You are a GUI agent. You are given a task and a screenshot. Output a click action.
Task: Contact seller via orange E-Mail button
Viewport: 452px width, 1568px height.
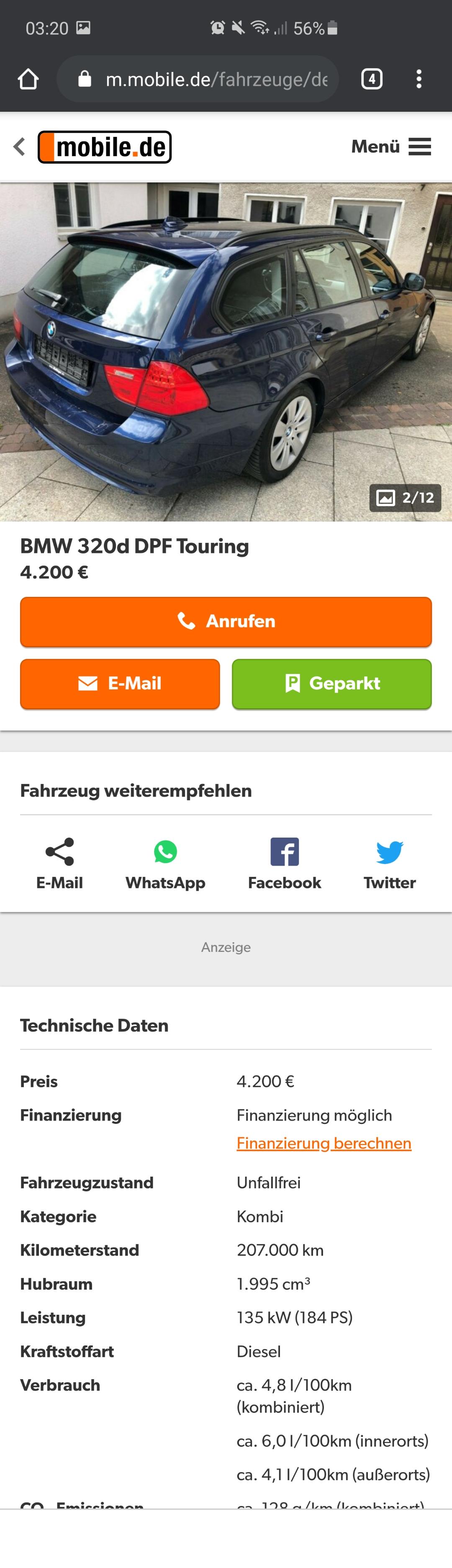[x=120, y=684]
